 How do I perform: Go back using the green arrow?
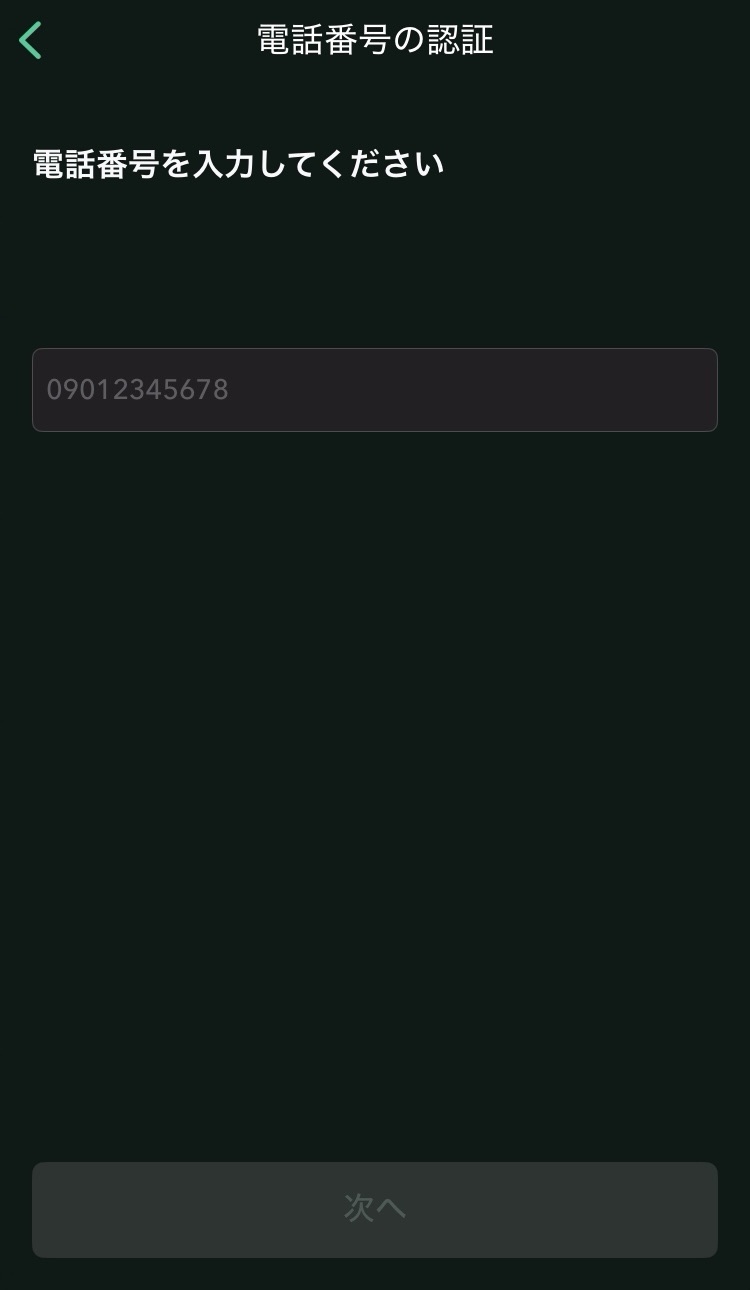tap(30, 41)
